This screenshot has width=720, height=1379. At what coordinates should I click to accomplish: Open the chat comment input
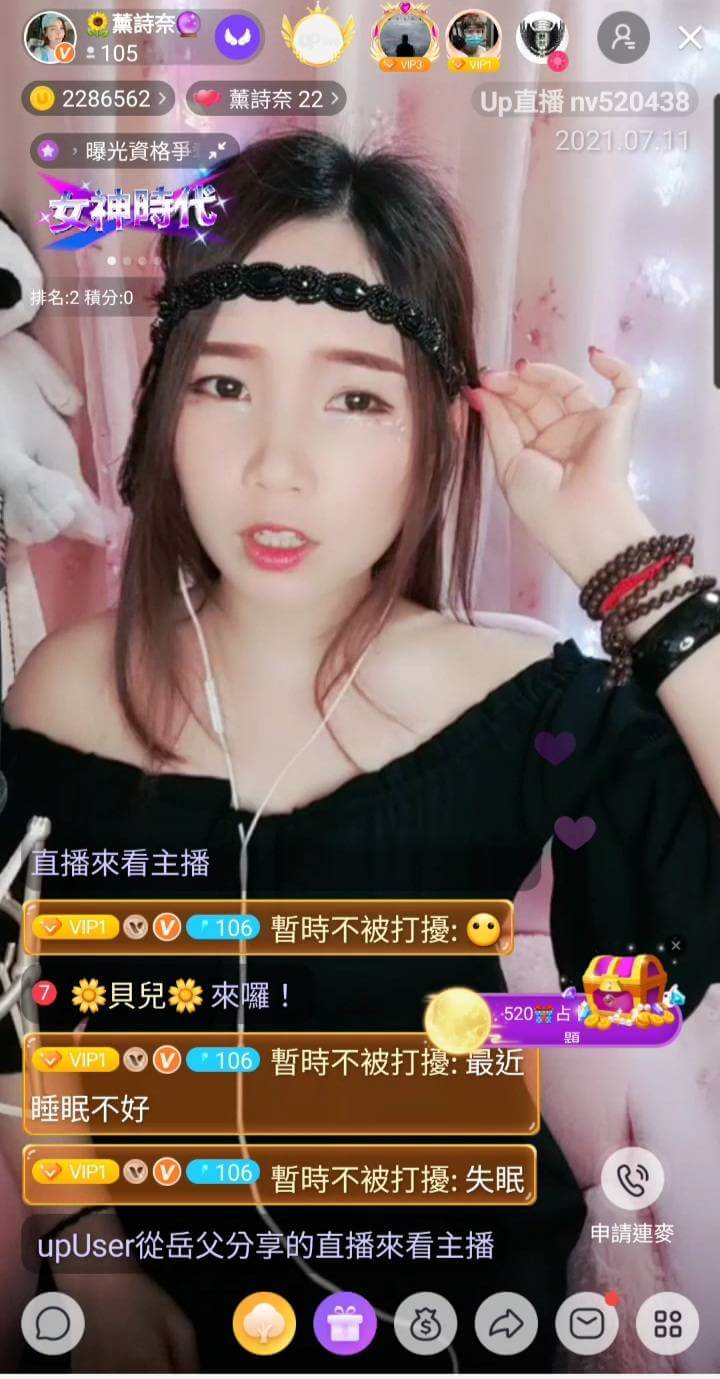(x=52, y=1324)
